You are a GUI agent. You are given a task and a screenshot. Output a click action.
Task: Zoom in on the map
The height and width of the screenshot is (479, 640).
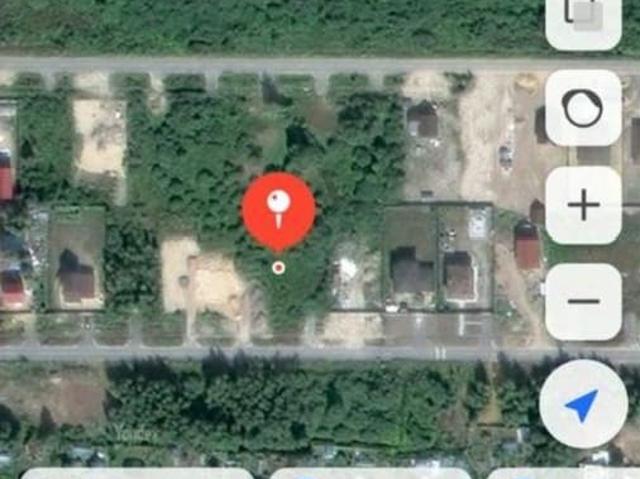click(583, 207)
